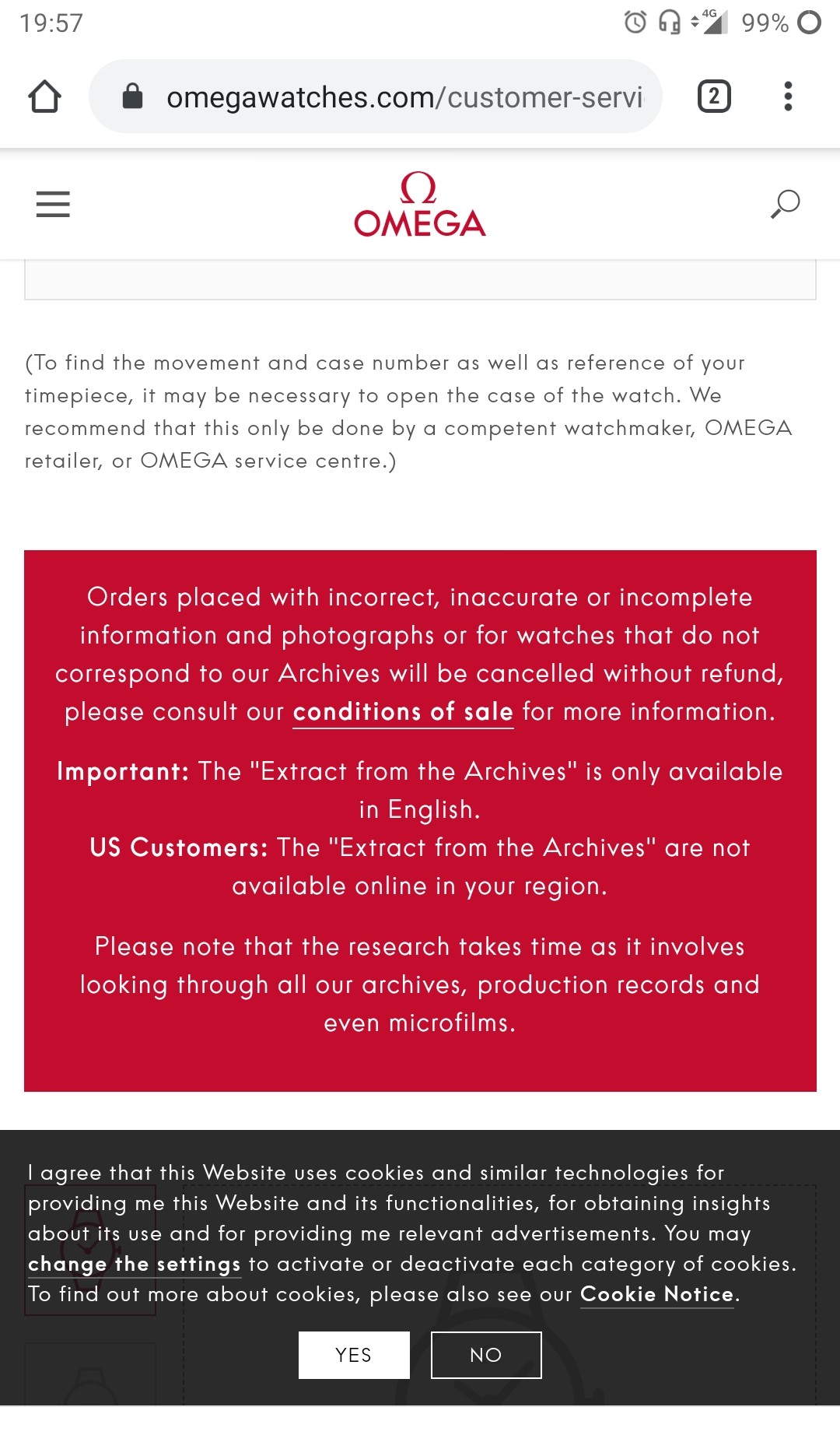840x1435 pixels.
Task: Open the browser overflow menu
Action: coord(788,96)
